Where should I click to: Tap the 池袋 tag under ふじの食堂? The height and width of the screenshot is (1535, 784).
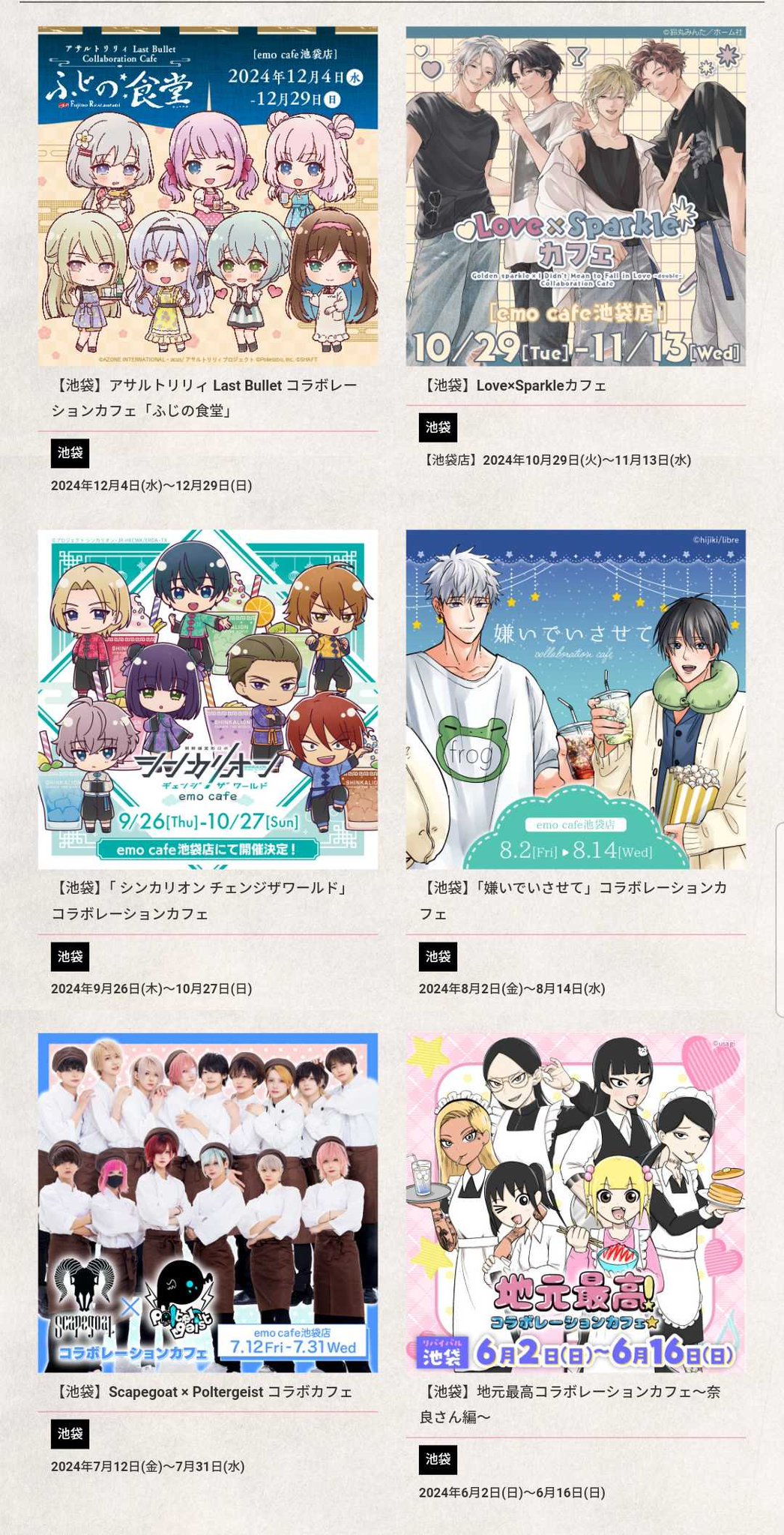(x=70, y=453)
